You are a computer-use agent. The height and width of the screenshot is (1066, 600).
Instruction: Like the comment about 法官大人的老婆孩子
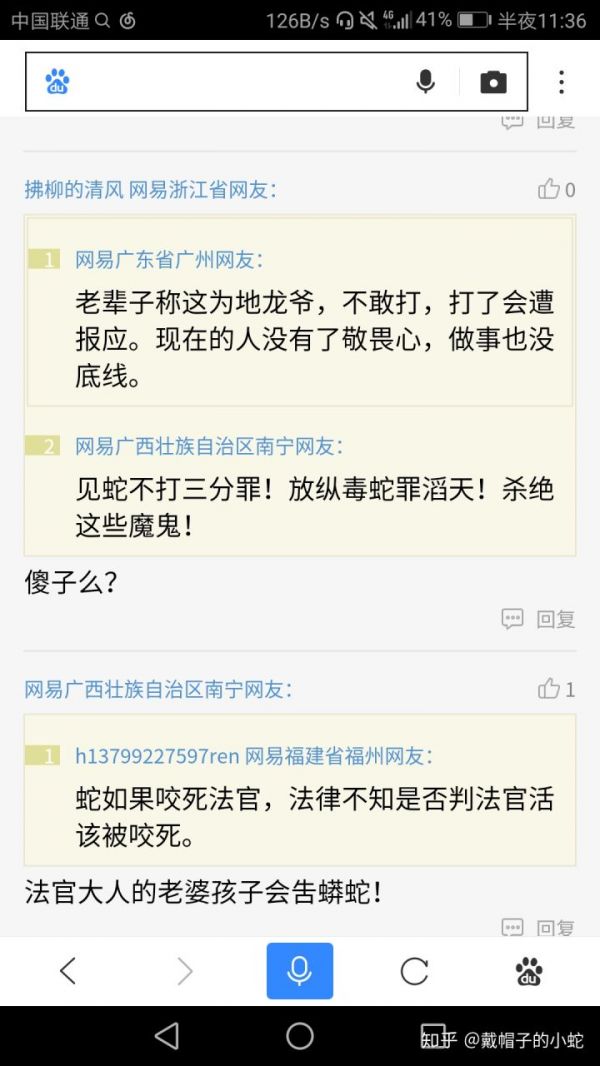click(557, 689)
